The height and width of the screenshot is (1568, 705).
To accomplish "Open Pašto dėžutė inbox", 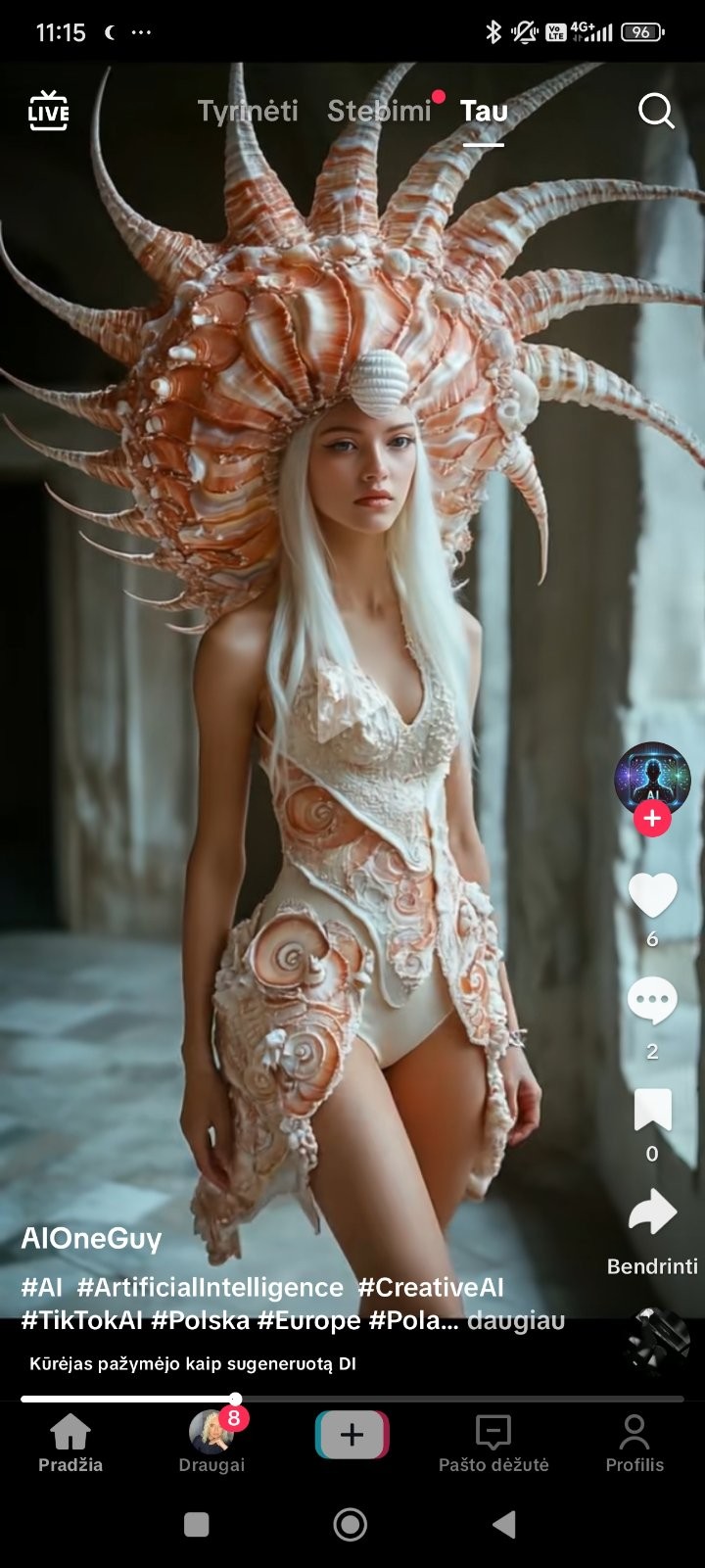I will (493, 1444).
